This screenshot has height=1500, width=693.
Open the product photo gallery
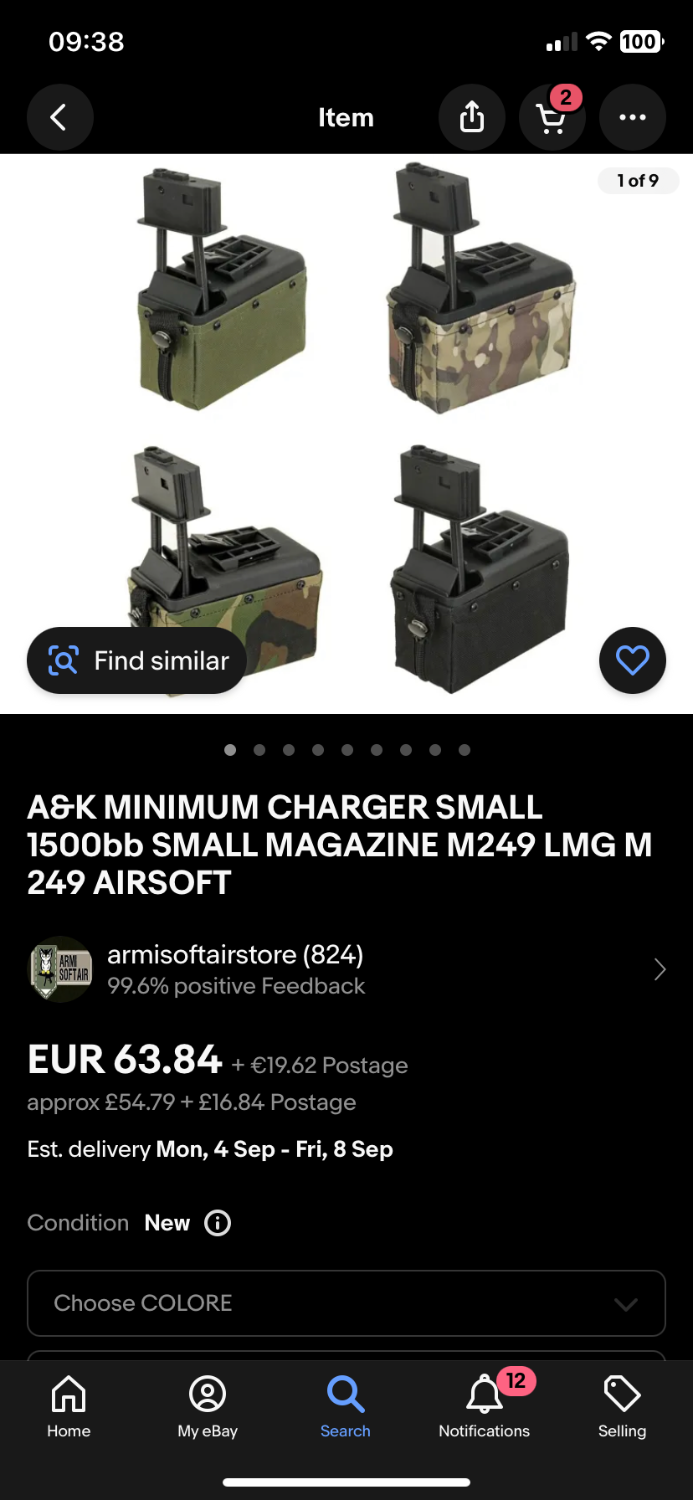[x=346, y=420]
